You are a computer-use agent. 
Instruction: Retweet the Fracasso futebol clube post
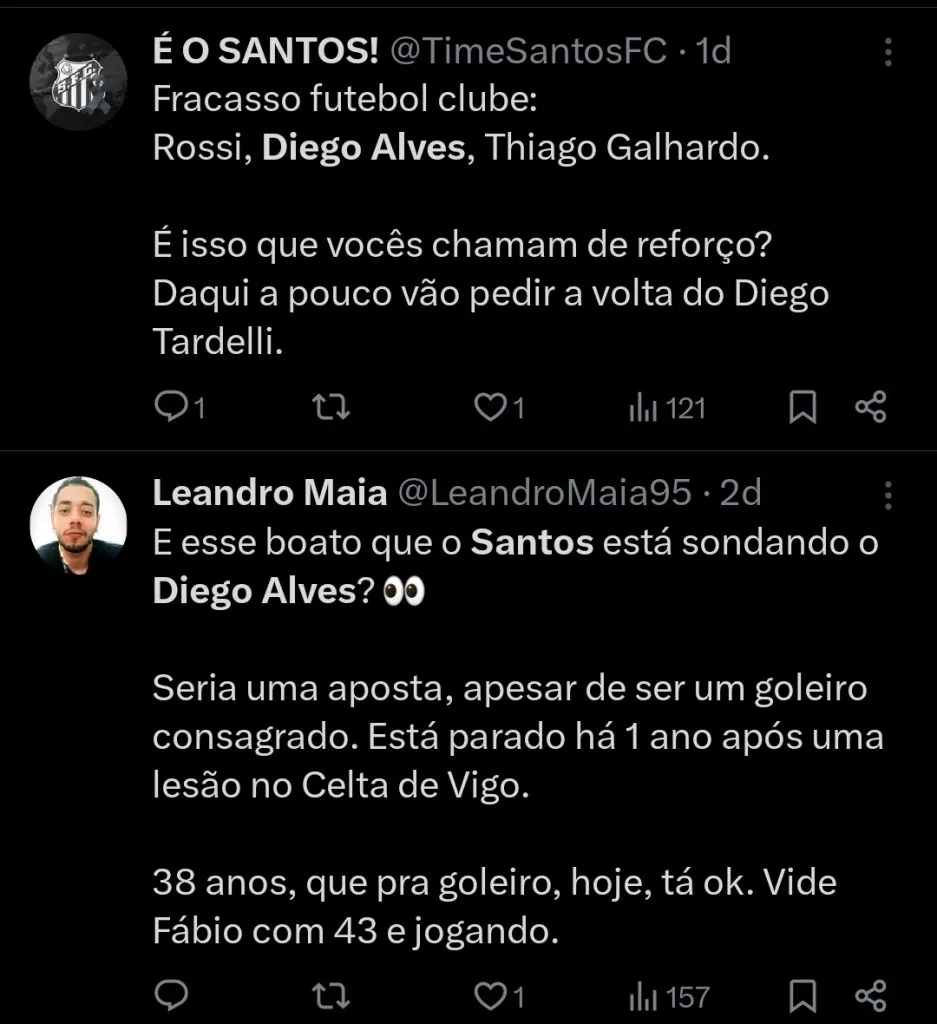pyautogui.click(x=330, y=406)
